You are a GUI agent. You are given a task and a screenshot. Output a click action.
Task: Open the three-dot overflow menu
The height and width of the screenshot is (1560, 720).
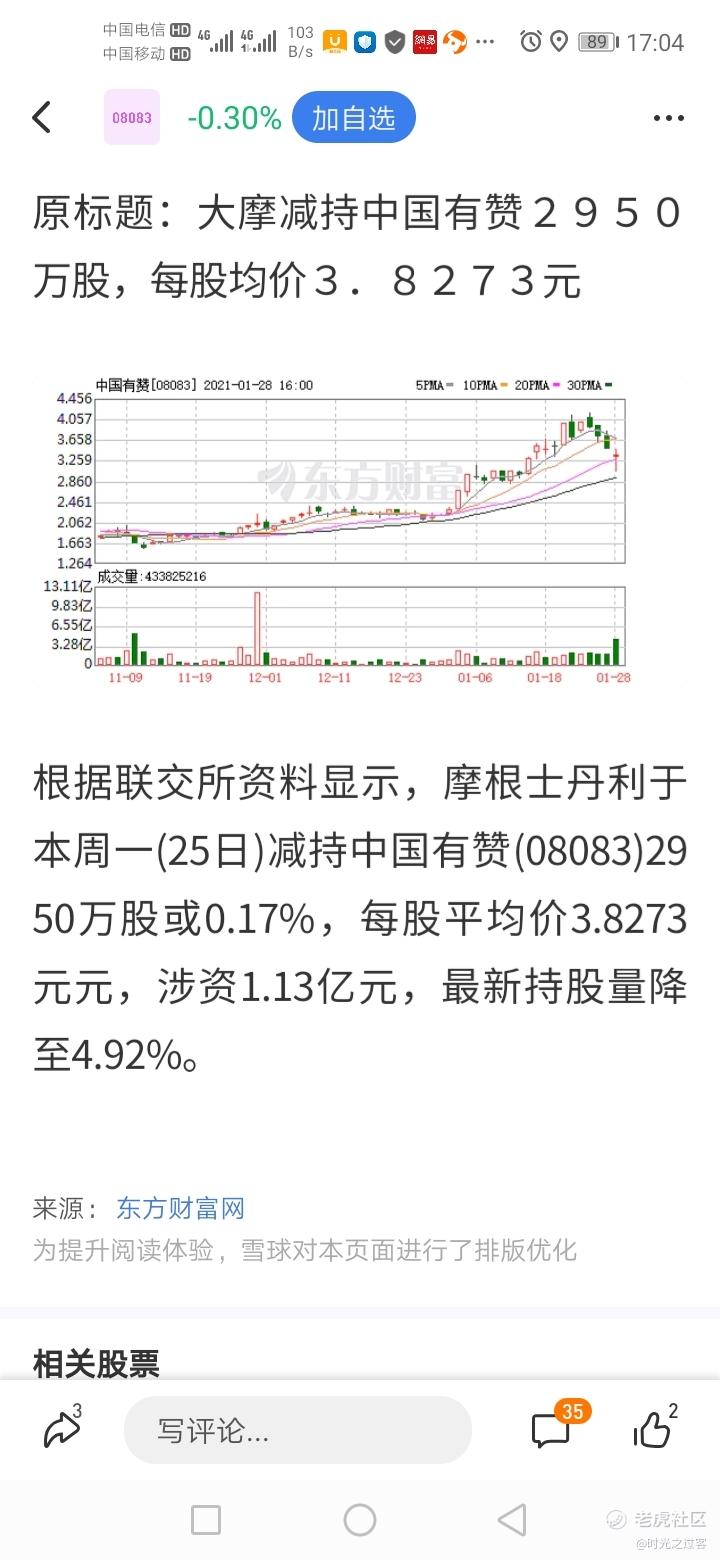tap(668, 118)
